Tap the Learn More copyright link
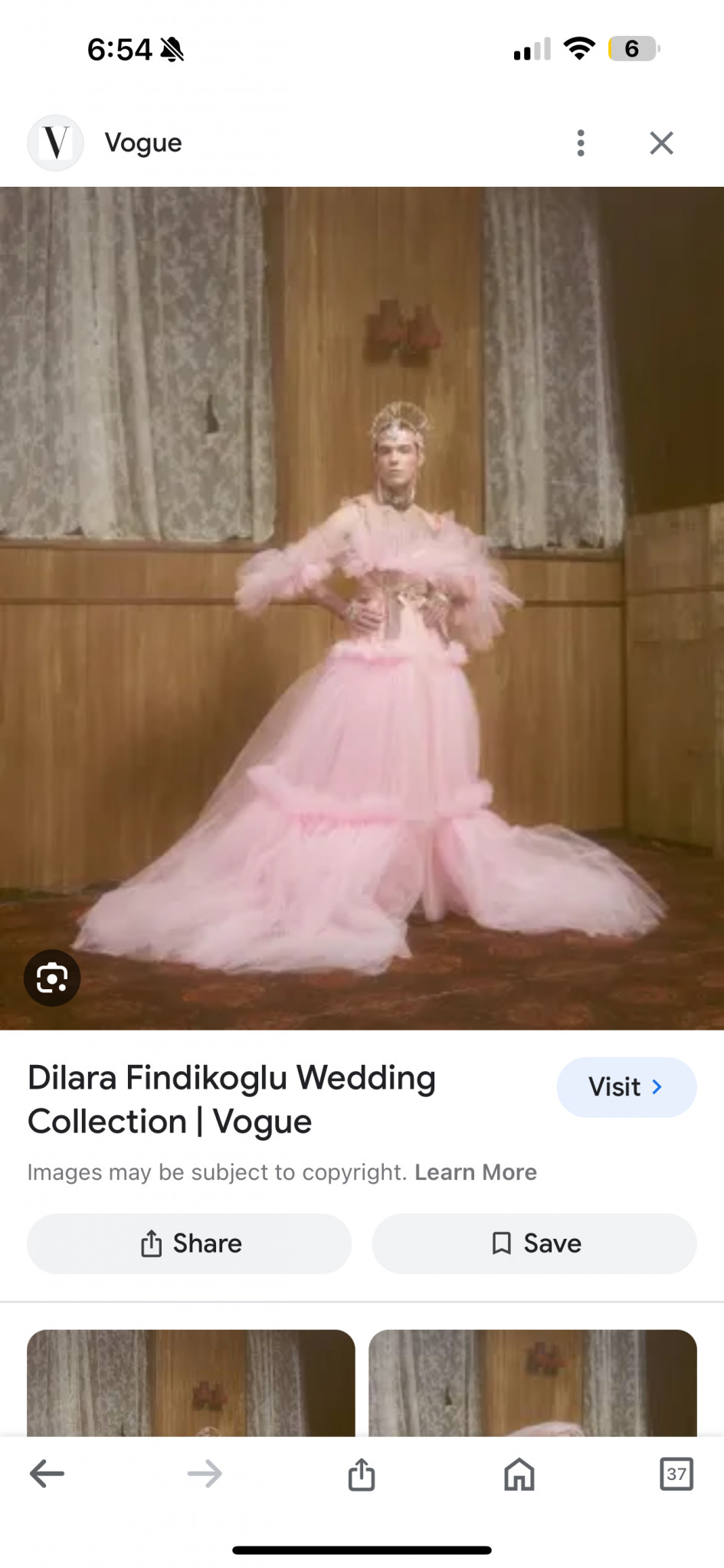724x1568 pixels. [475, 1172]
